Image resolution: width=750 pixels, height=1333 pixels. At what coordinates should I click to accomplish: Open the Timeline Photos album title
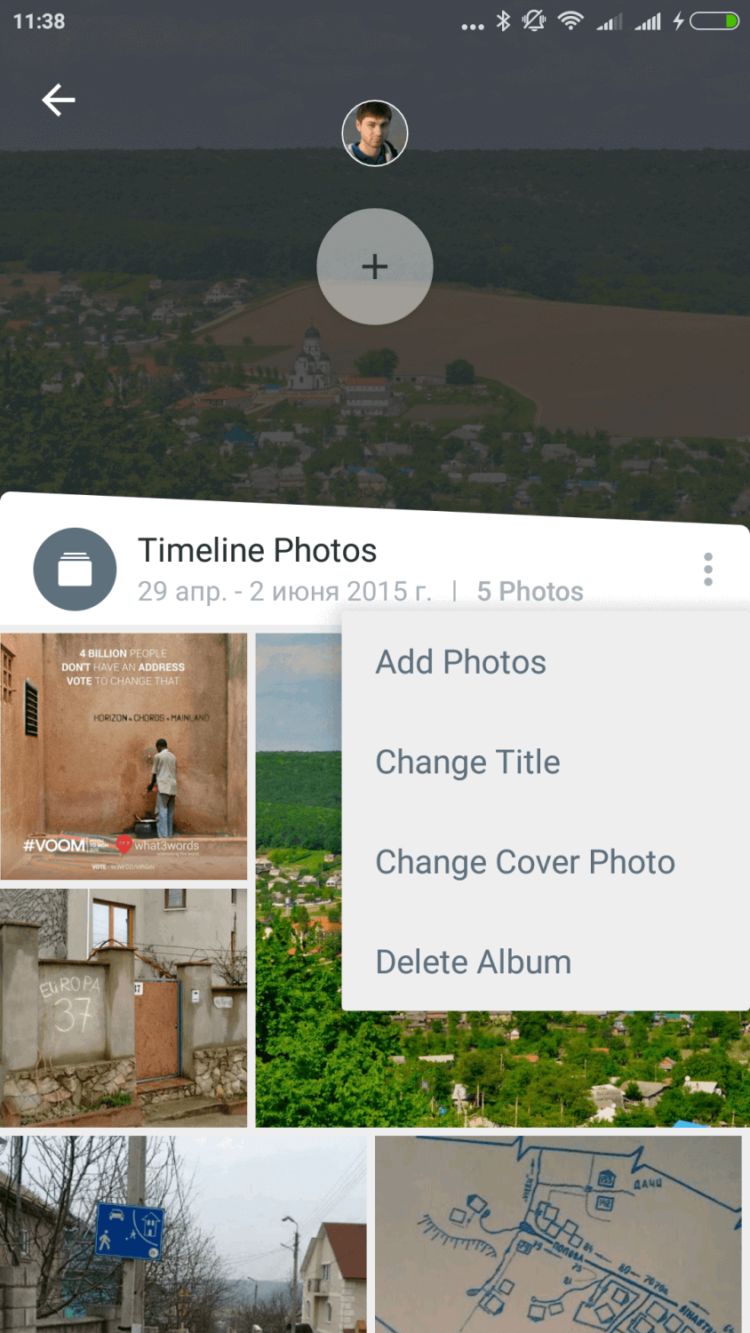[256, 550]
